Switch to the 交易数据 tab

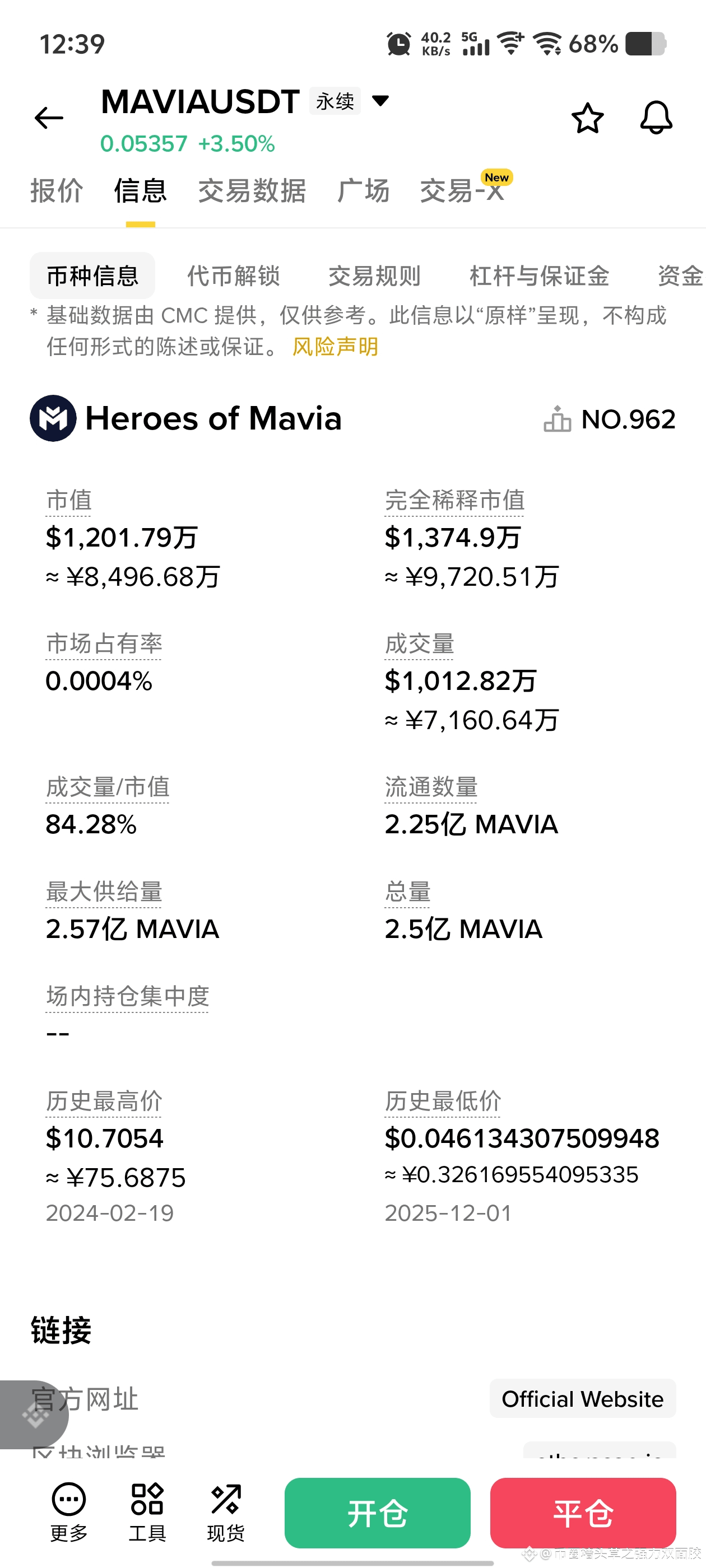tap(252, 190)
